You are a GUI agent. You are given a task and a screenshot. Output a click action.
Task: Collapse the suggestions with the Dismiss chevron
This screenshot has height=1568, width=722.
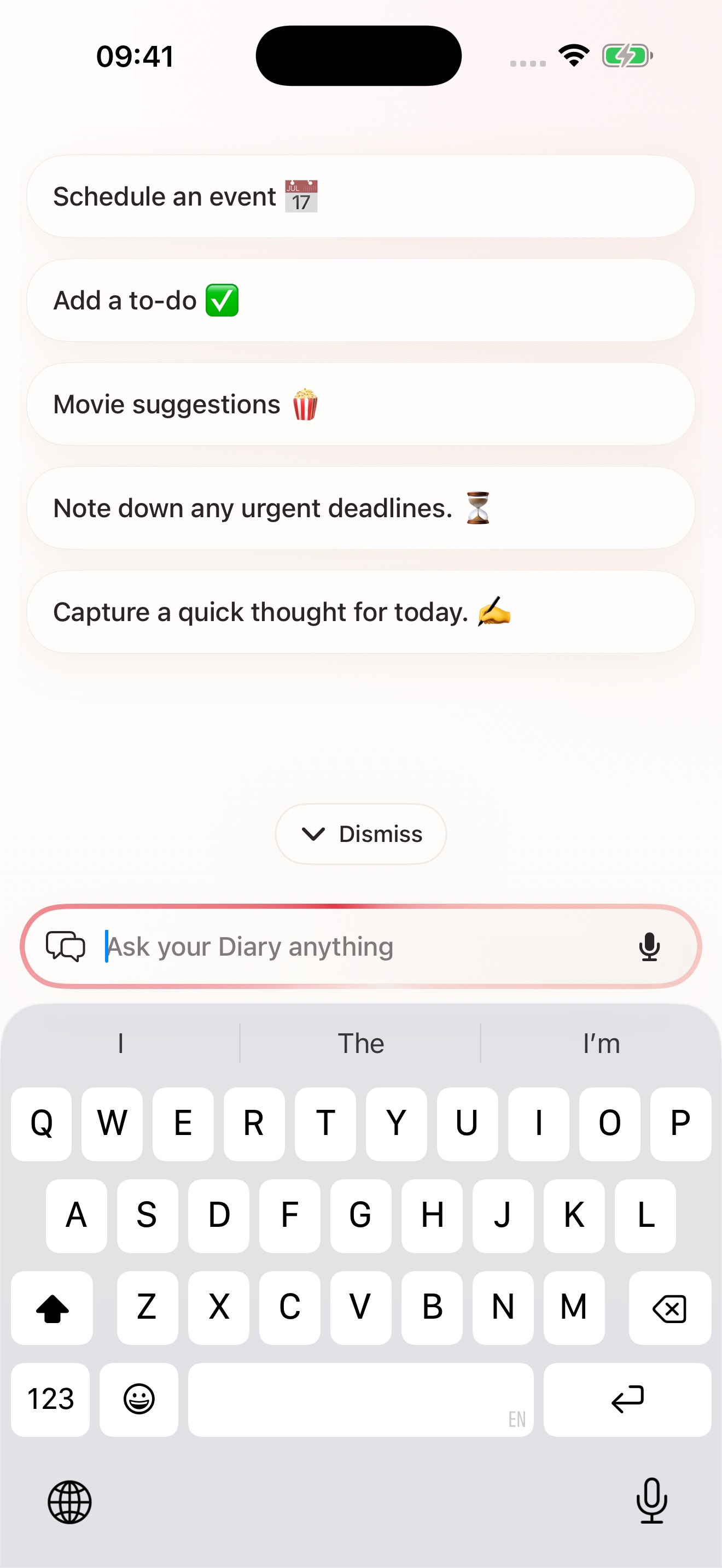pyautogui.click(x=360, y=834)
